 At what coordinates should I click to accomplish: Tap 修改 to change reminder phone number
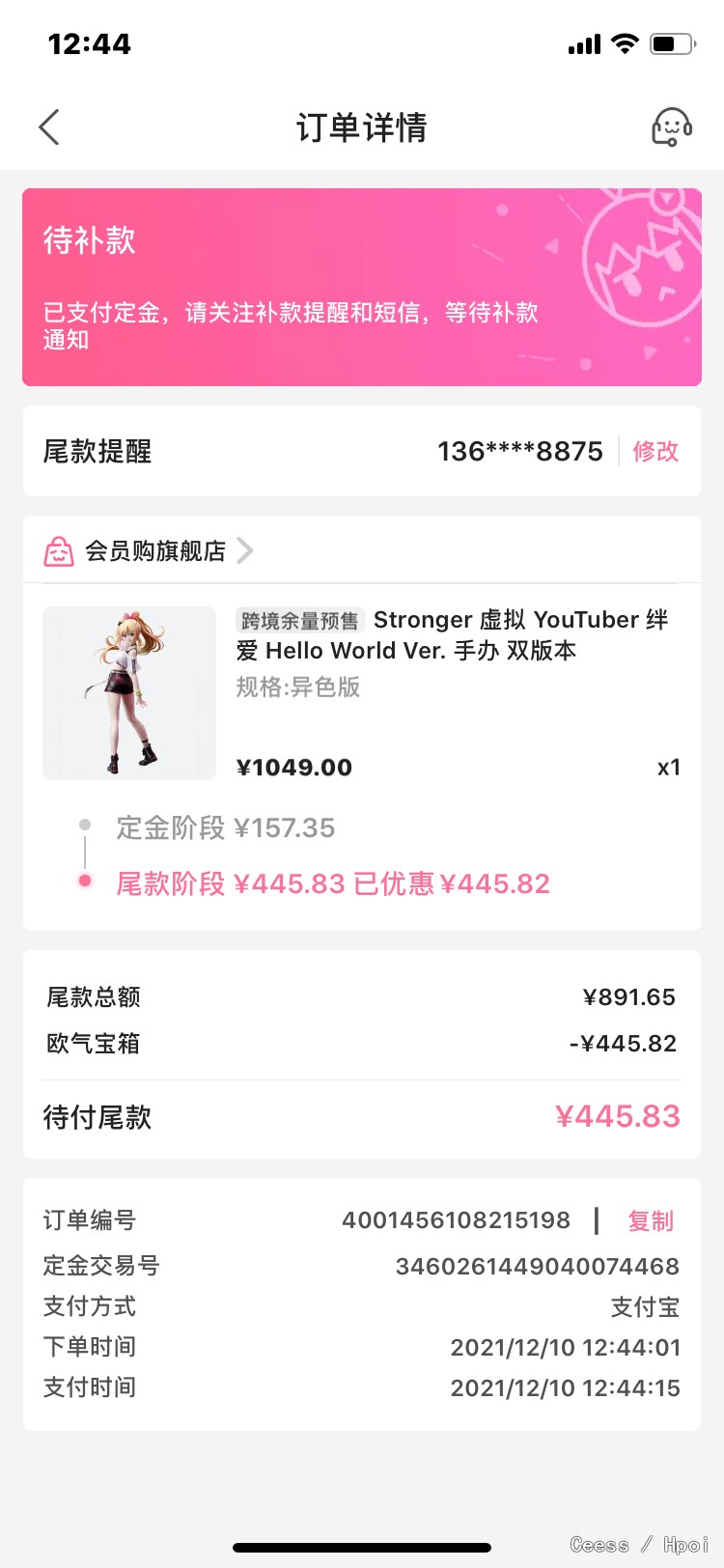655,451
